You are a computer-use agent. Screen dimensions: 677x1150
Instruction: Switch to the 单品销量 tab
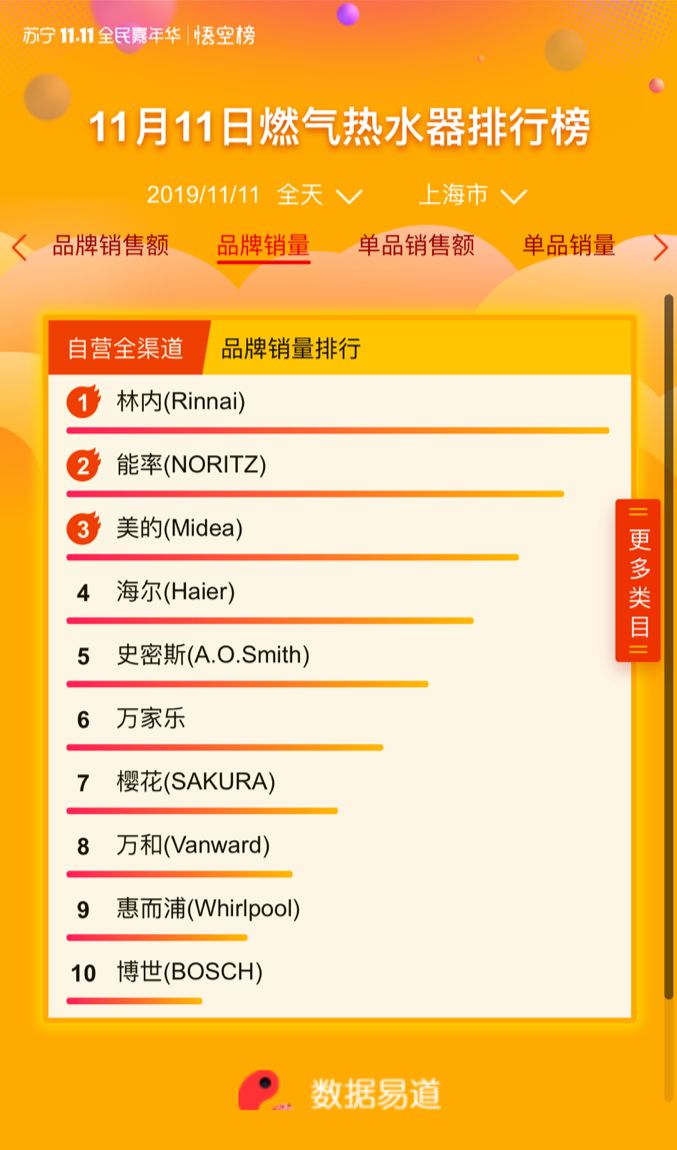point(568,246)
